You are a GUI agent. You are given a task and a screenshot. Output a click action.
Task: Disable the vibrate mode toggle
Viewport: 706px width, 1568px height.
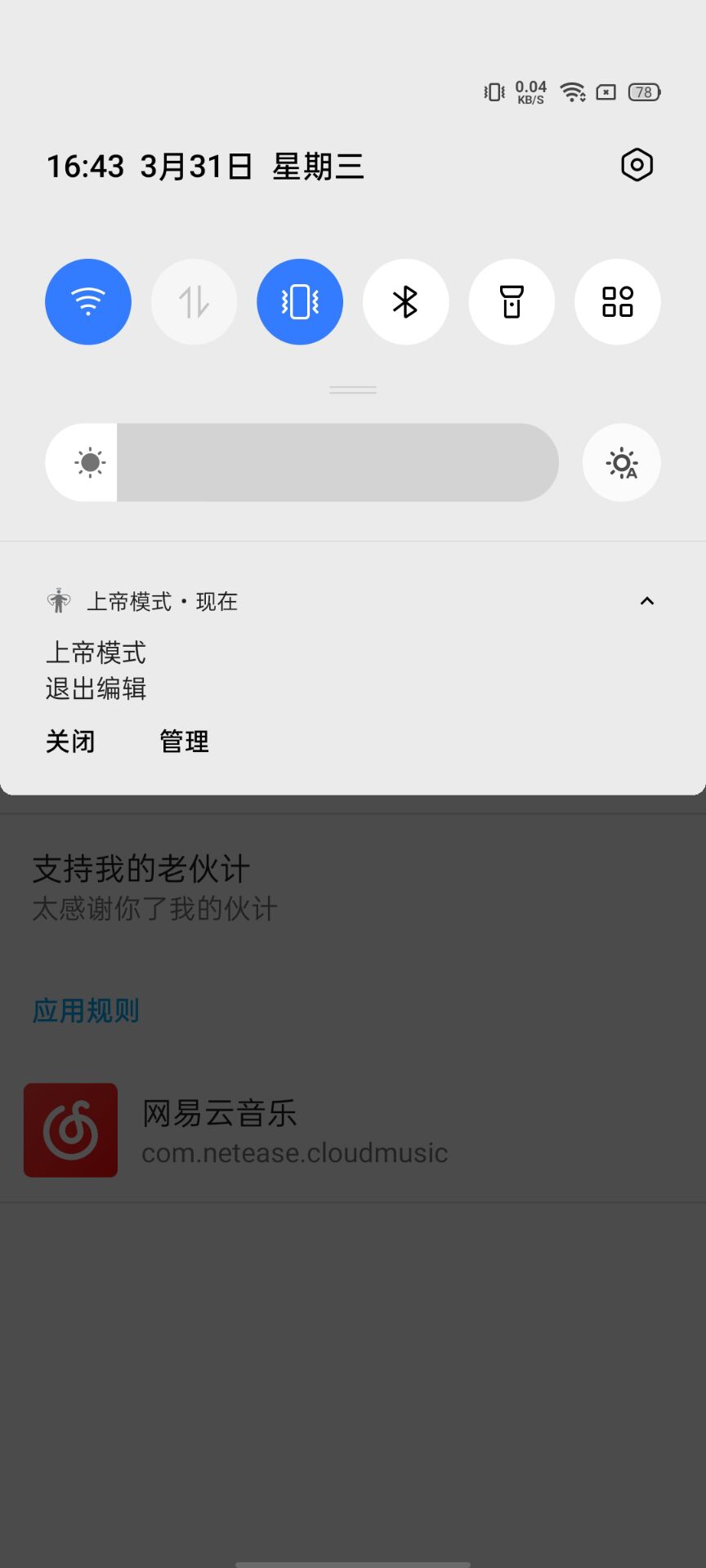(300, 302)
